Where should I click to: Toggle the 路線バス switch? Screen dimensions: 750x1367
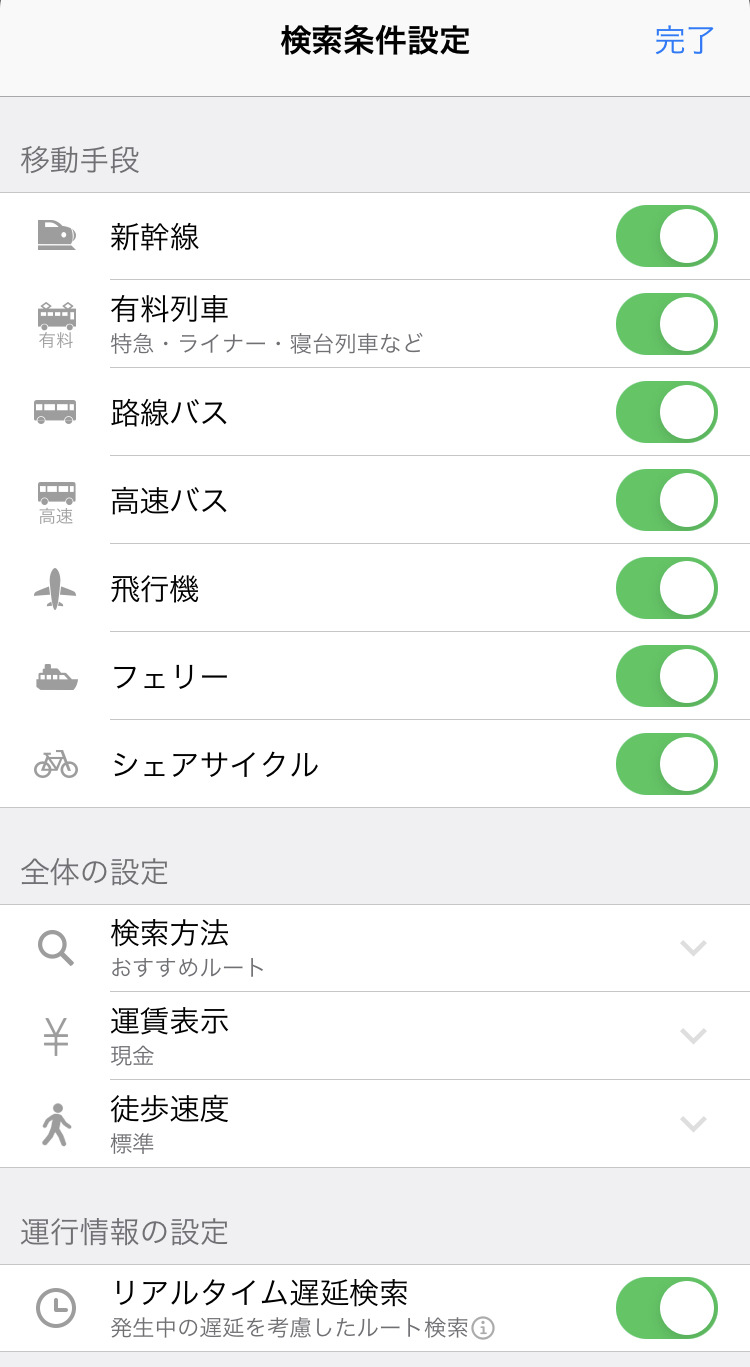click(x=667, y=412)
